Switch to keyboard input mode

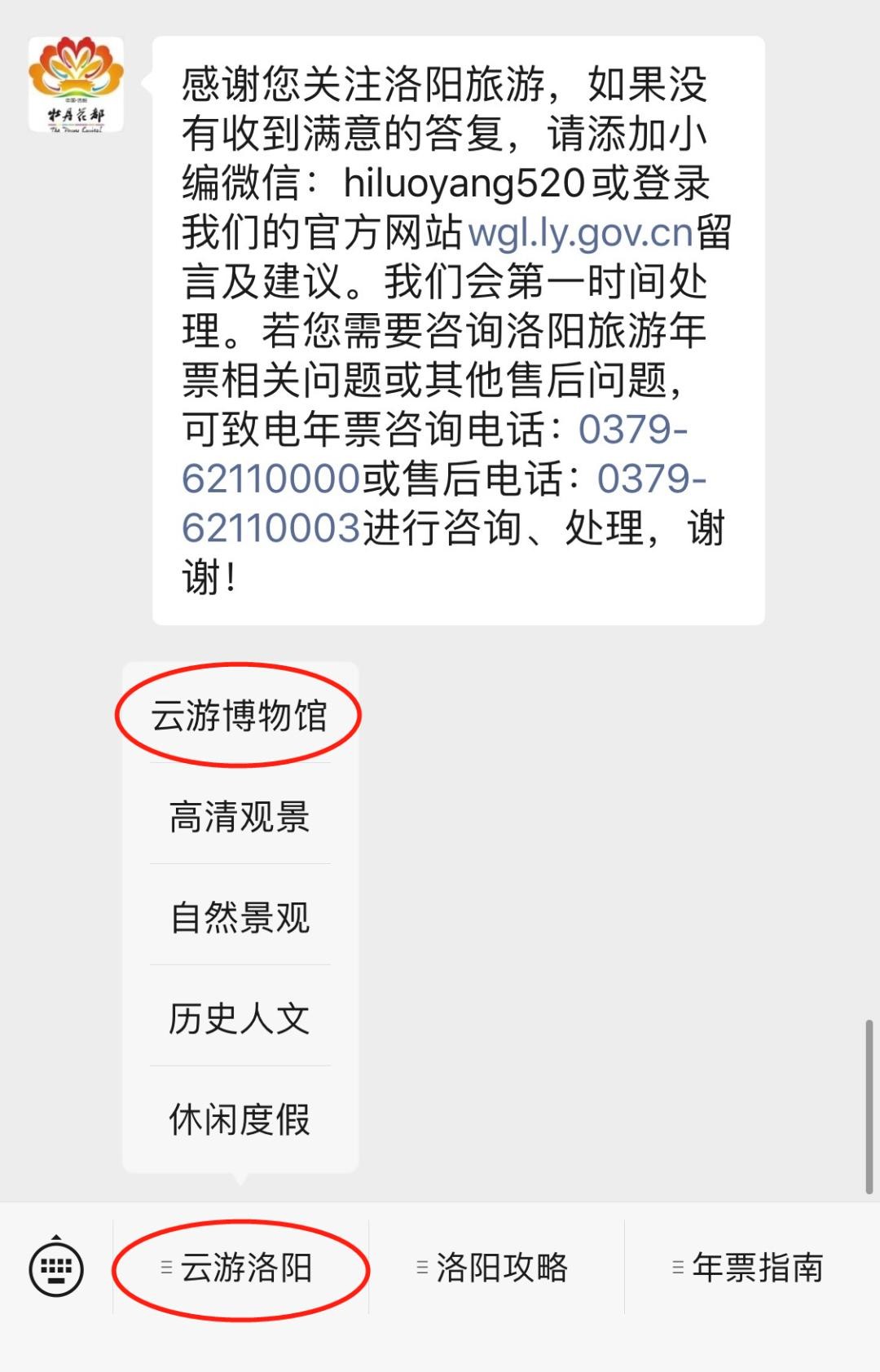pos(56,1268)
